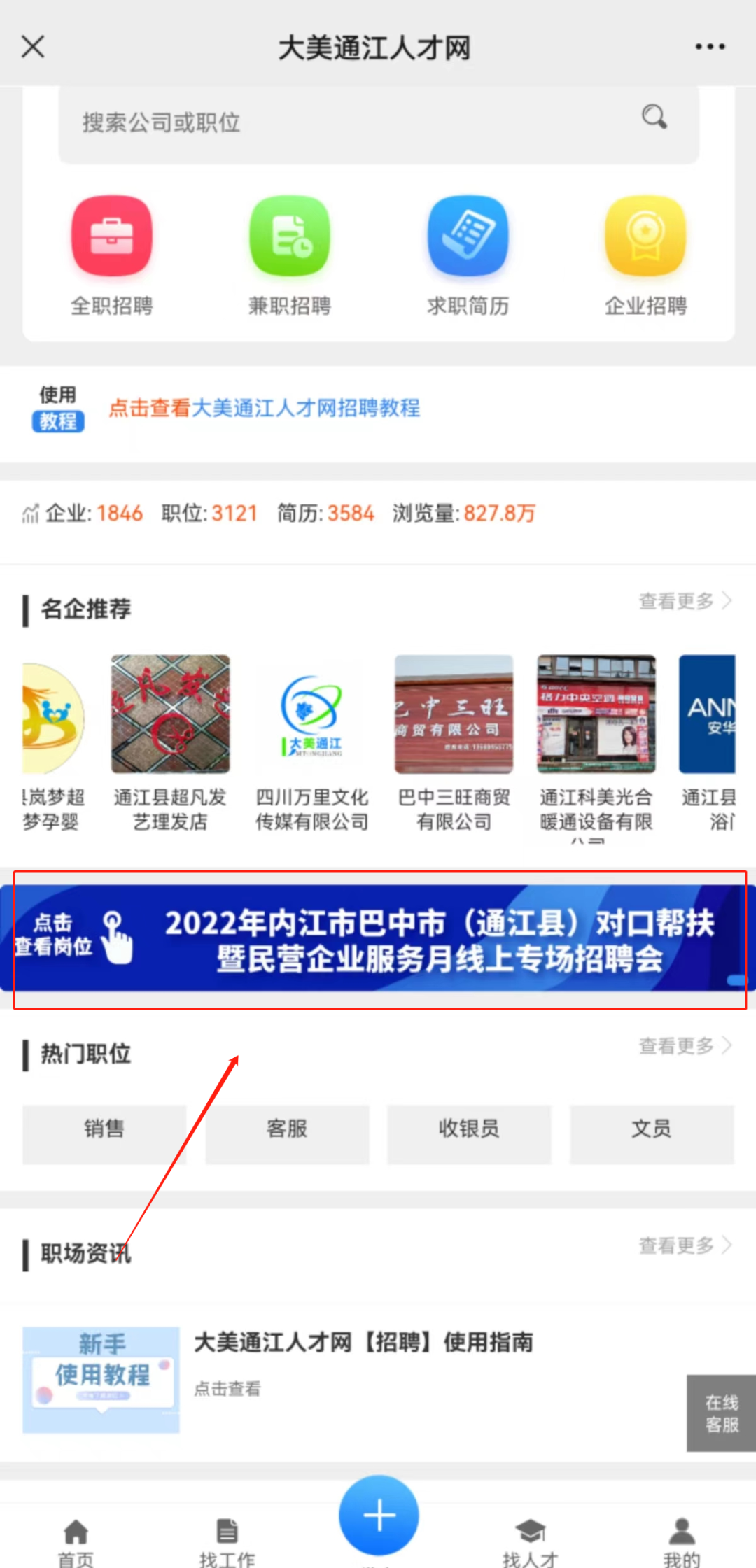Tap the three-dot menu at top right
This screenshot has height=1568, width=756.
pos(710,46)
